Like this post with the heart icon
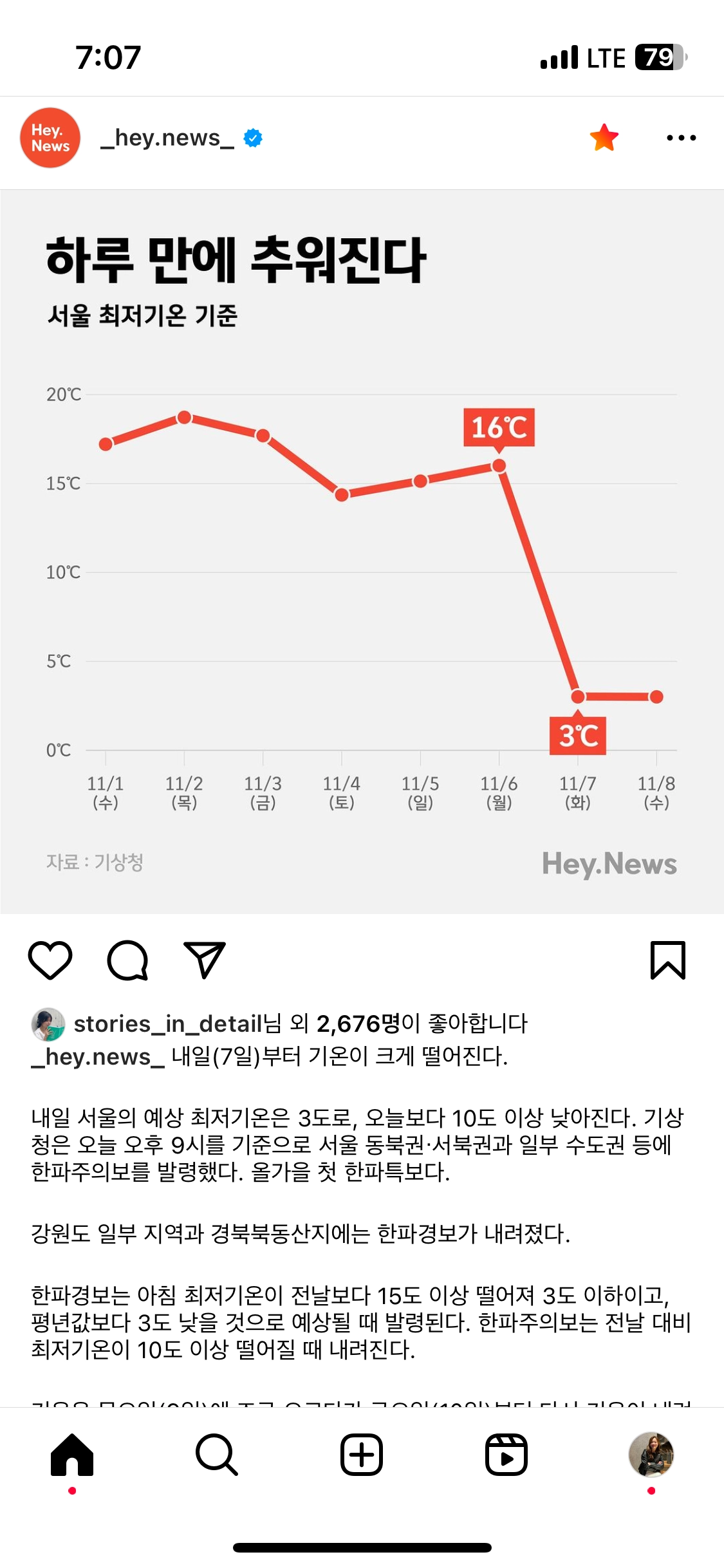Screen dimensions: 724x1568 coord(50,960)
